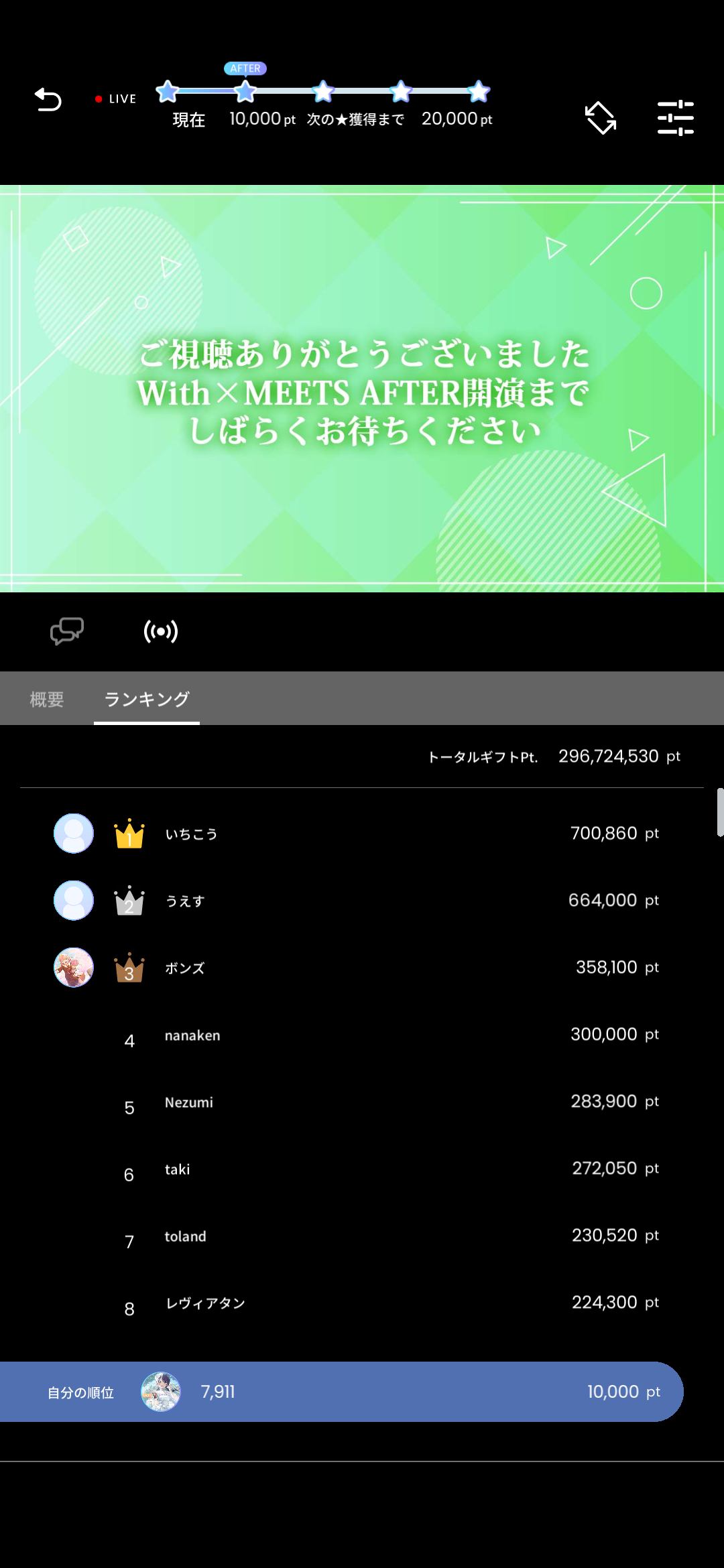Image resolution: width=724 pixels, height=1568 pixels.
Task: Open the chat comments icon
Action: click(67, 631)
